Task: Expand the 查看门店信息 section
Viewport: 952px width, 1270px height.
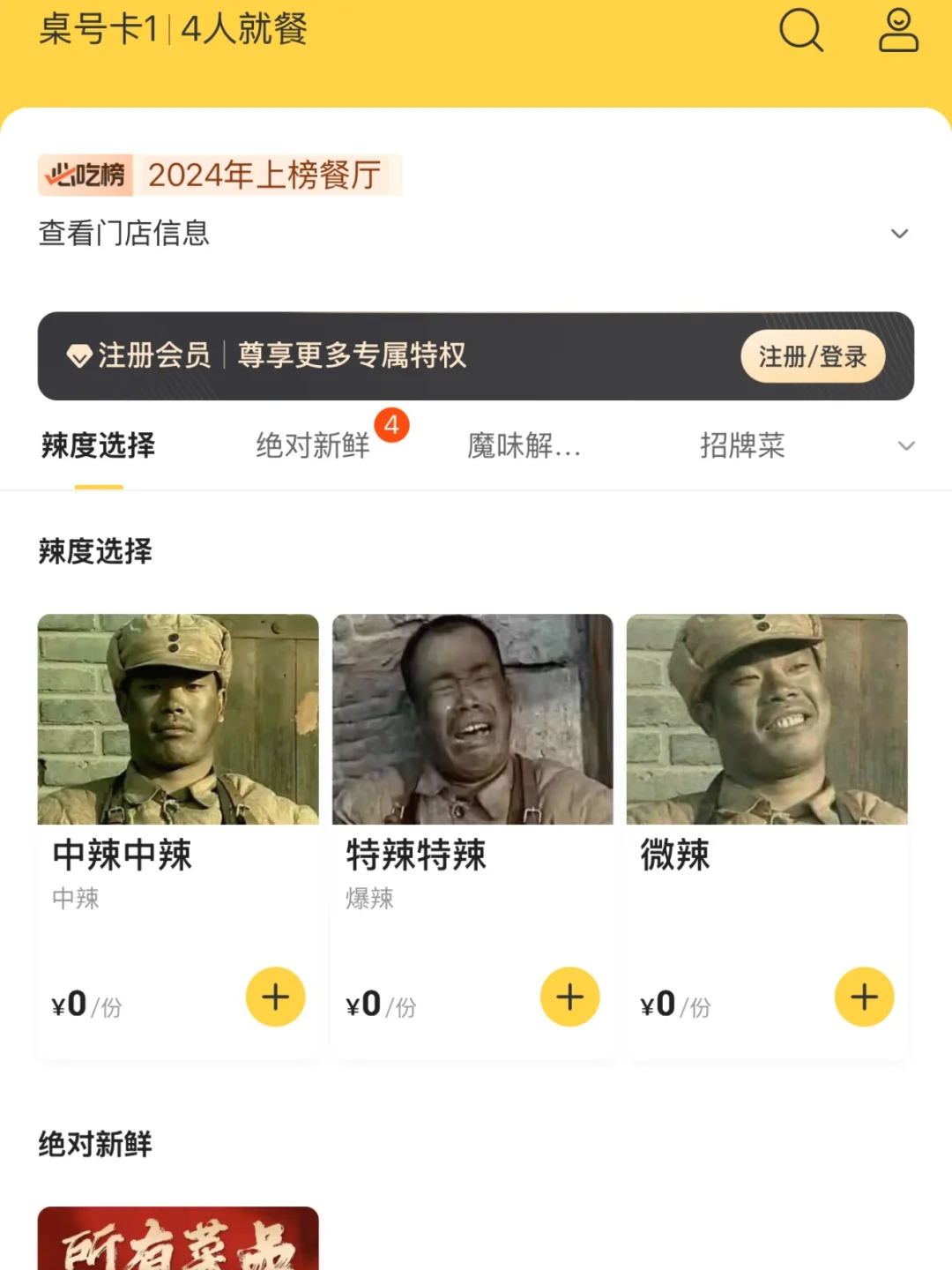Action: (x=123, y=233)
